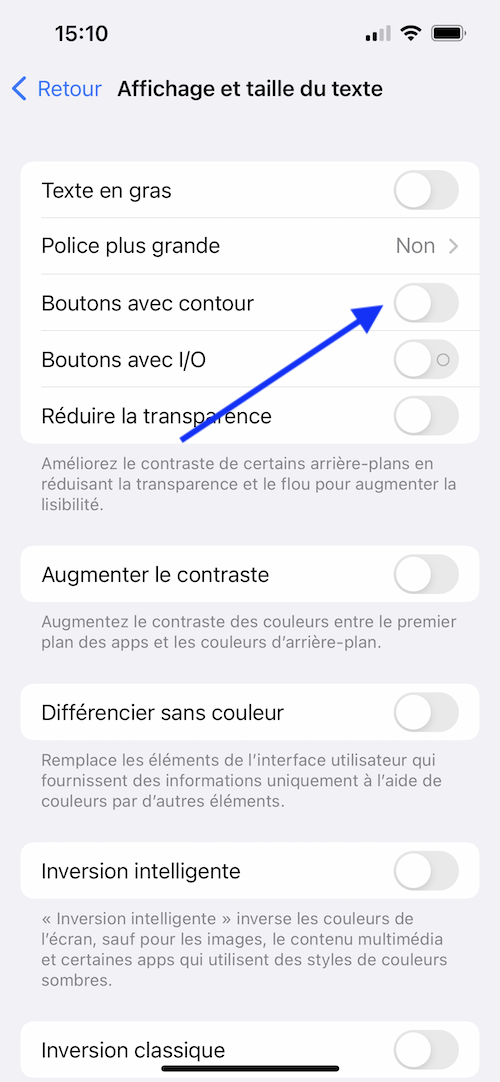Viewport: 500px width, 1082px height.
Task: Enable Augmenter le contraste
Action: tap(426, 574)
